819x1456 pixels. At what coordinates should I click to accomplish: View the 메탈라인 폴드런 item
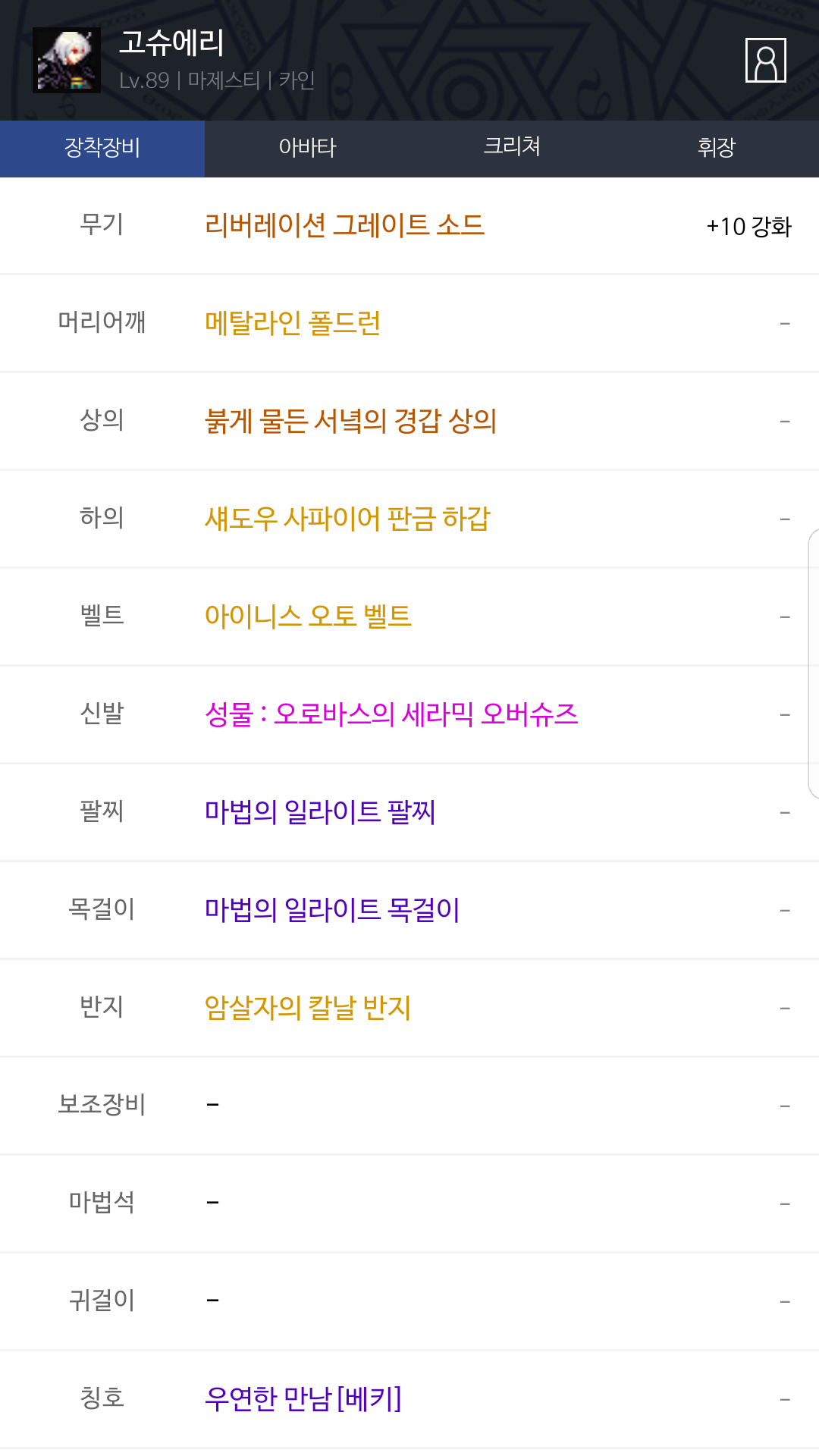[293, 323]
